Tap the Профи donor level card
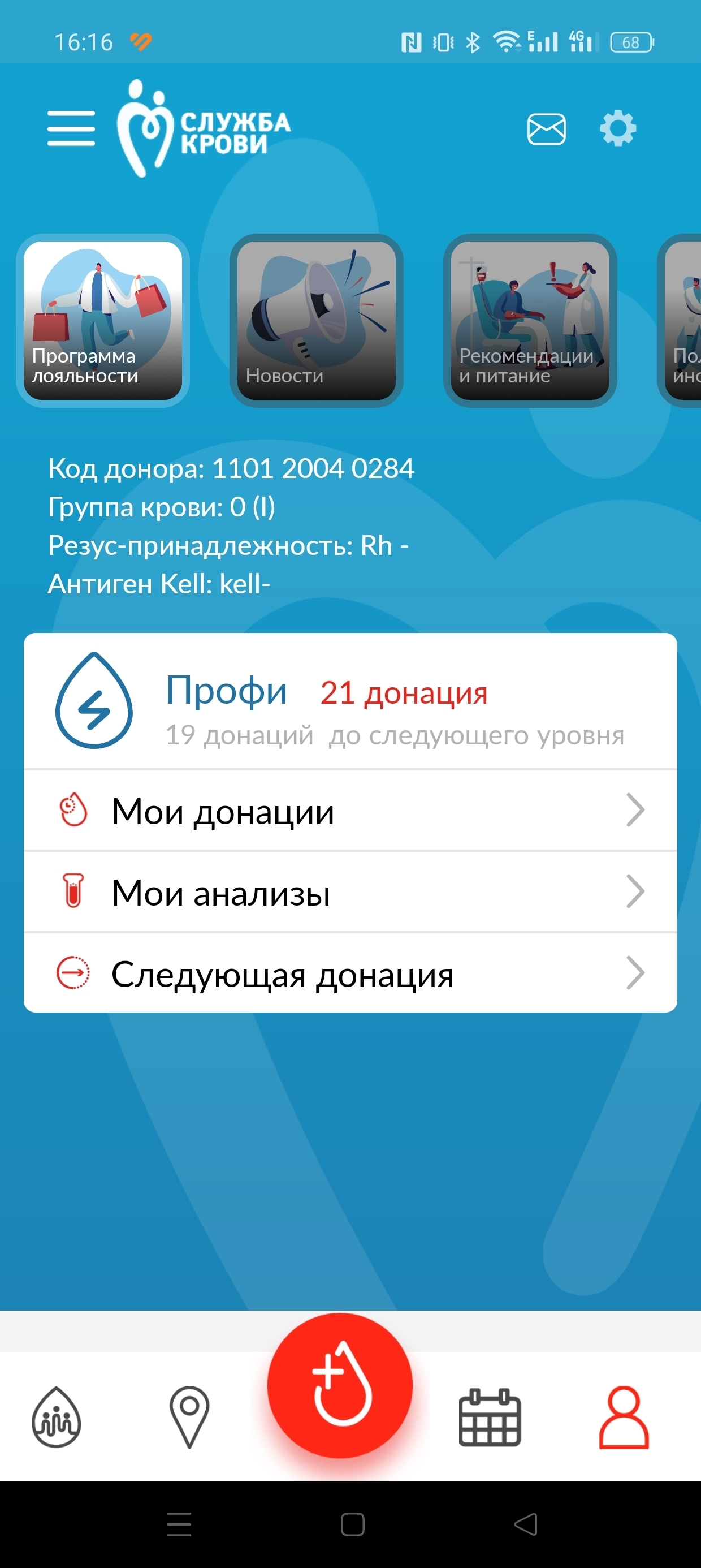The height and width of the screenshot is (1568, 701). click(350, 703)
